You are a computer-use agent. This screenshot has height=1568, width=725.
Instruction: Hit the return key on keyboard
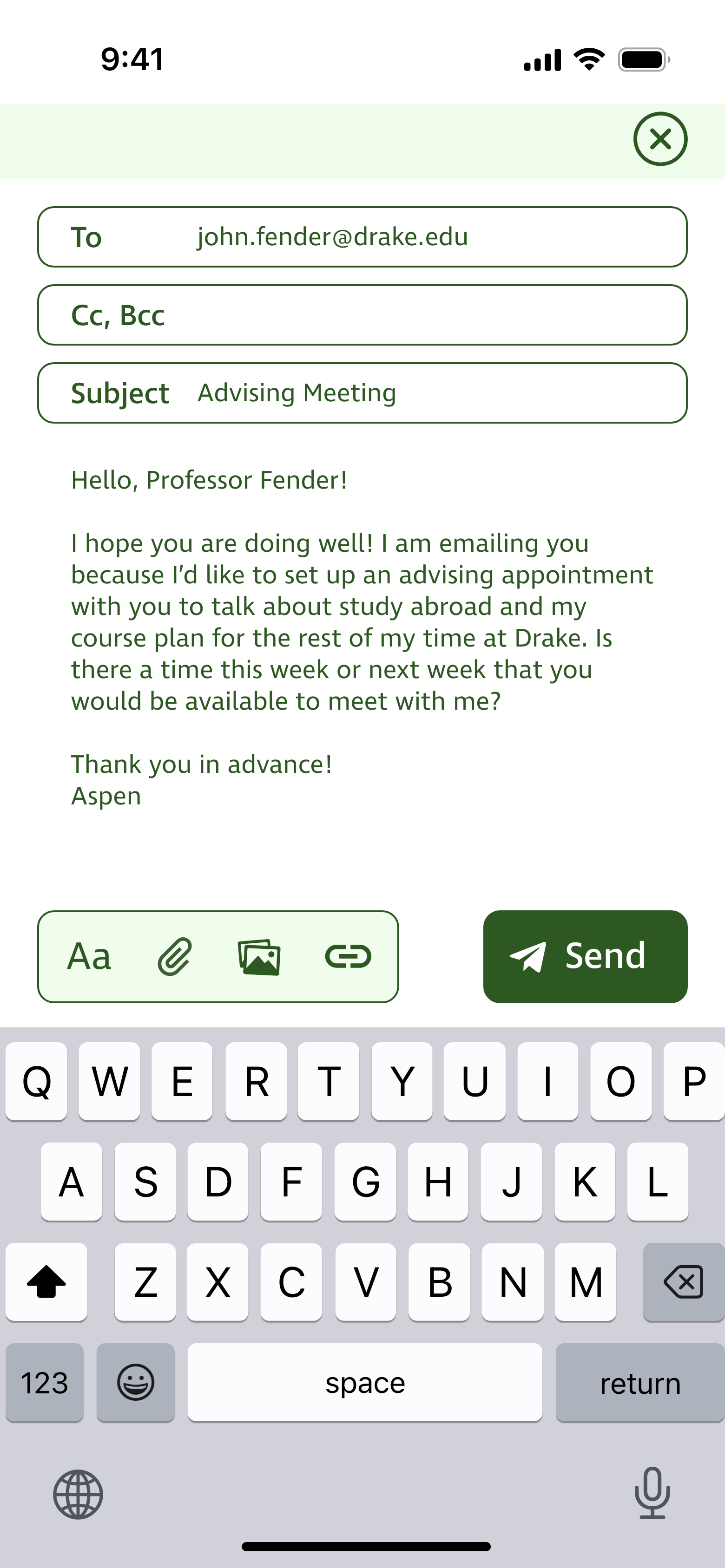[639, 1382]
